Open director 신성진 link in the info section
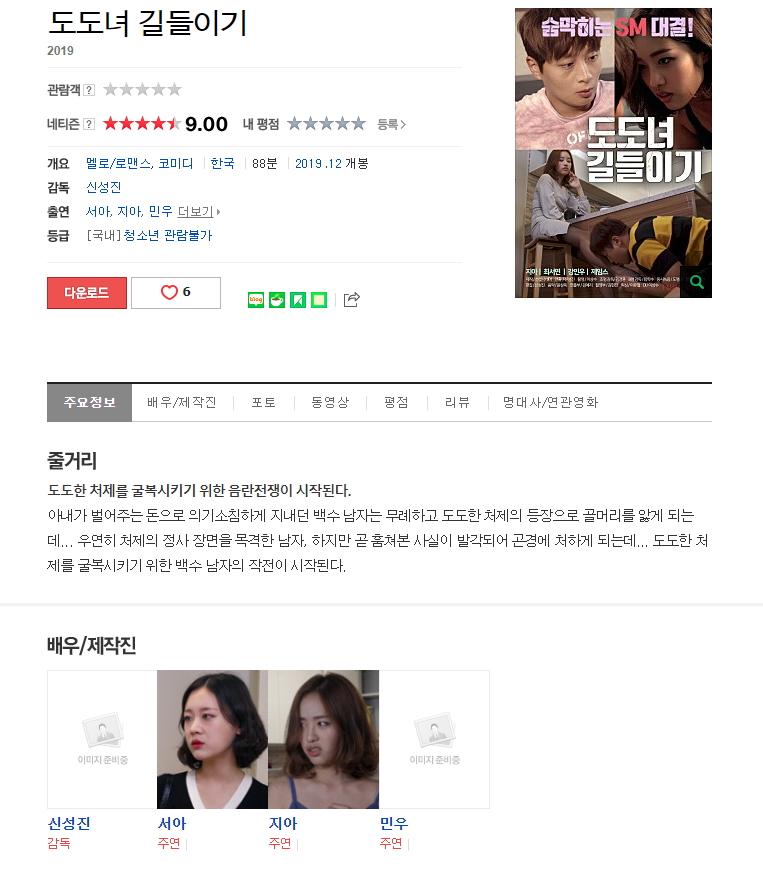Image resolution: width=763 pixels, height=874 pixels. (103, 187)
